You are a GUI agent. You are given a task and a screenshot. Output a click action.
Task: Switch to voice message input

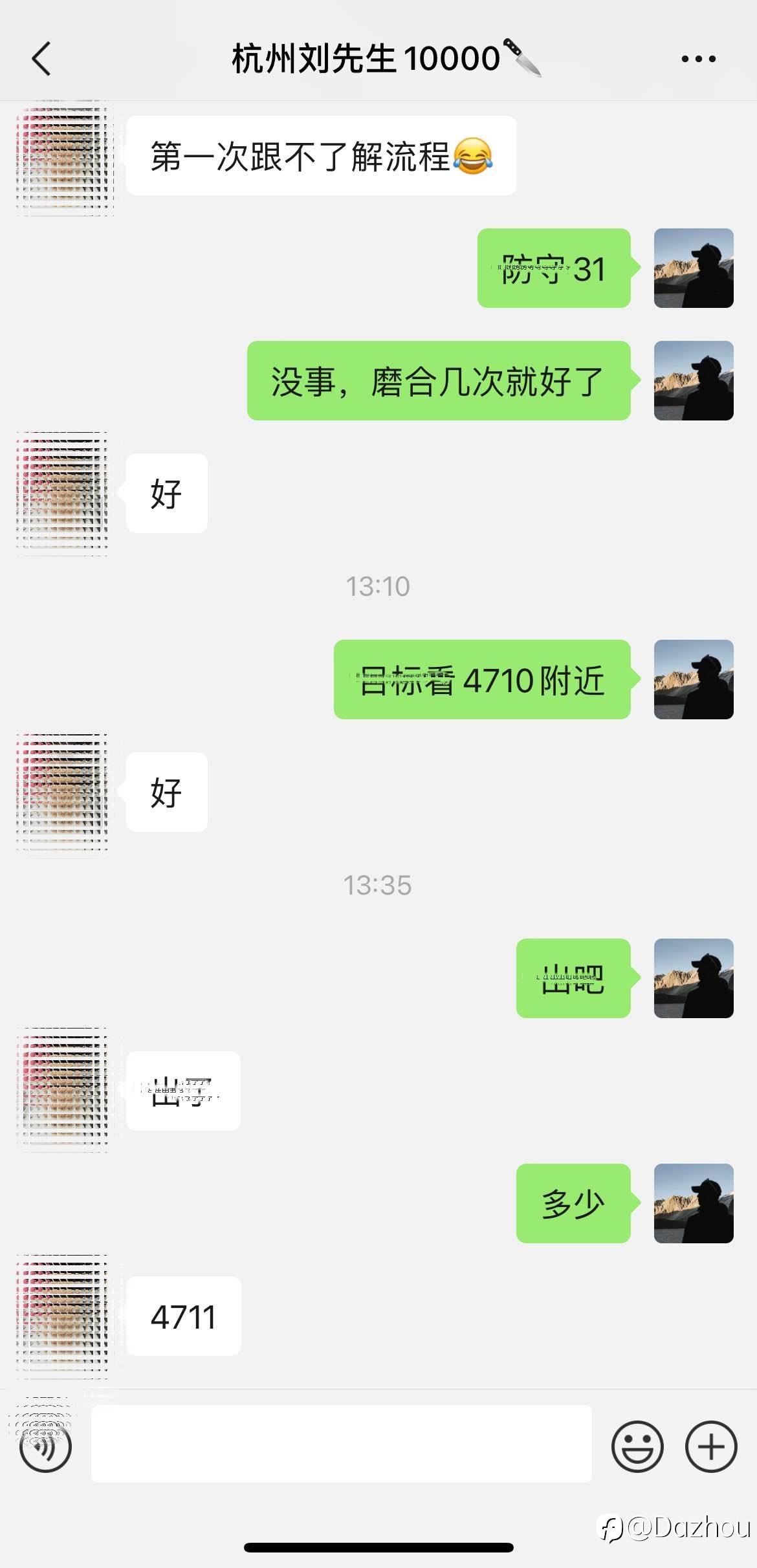pyautogui.click(x=45, y=1446)
